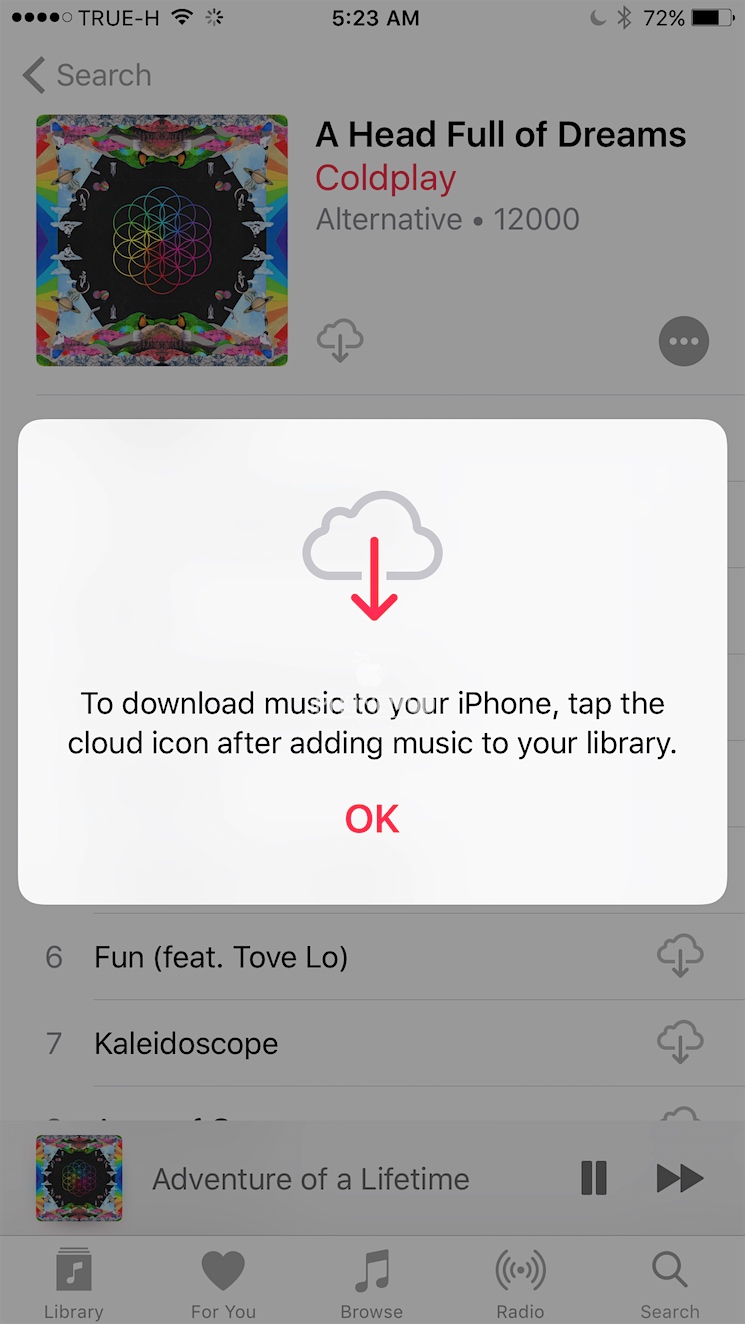745x1324 pixels.
Task: Download the album via cloud icon
Action: 340,341
